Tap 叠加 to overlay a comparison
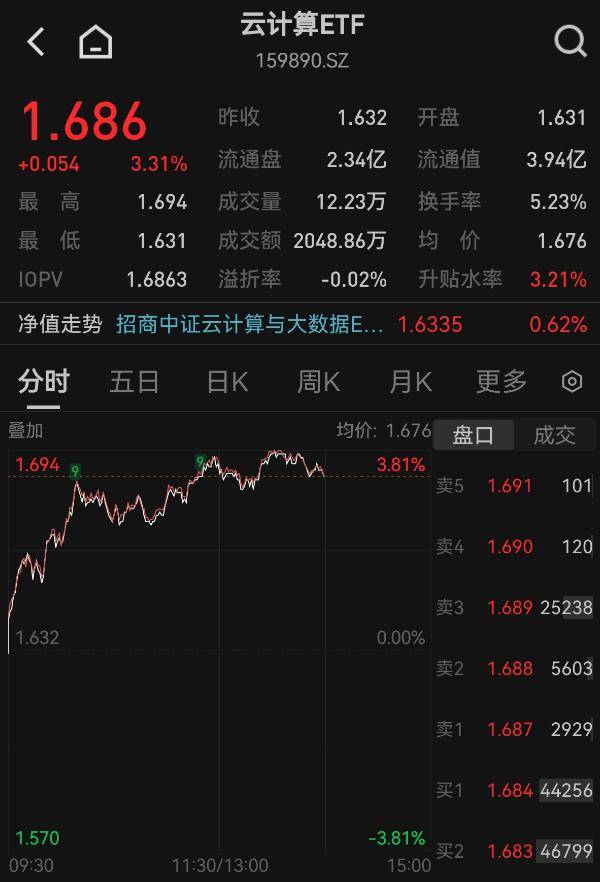 click(26, 431)
